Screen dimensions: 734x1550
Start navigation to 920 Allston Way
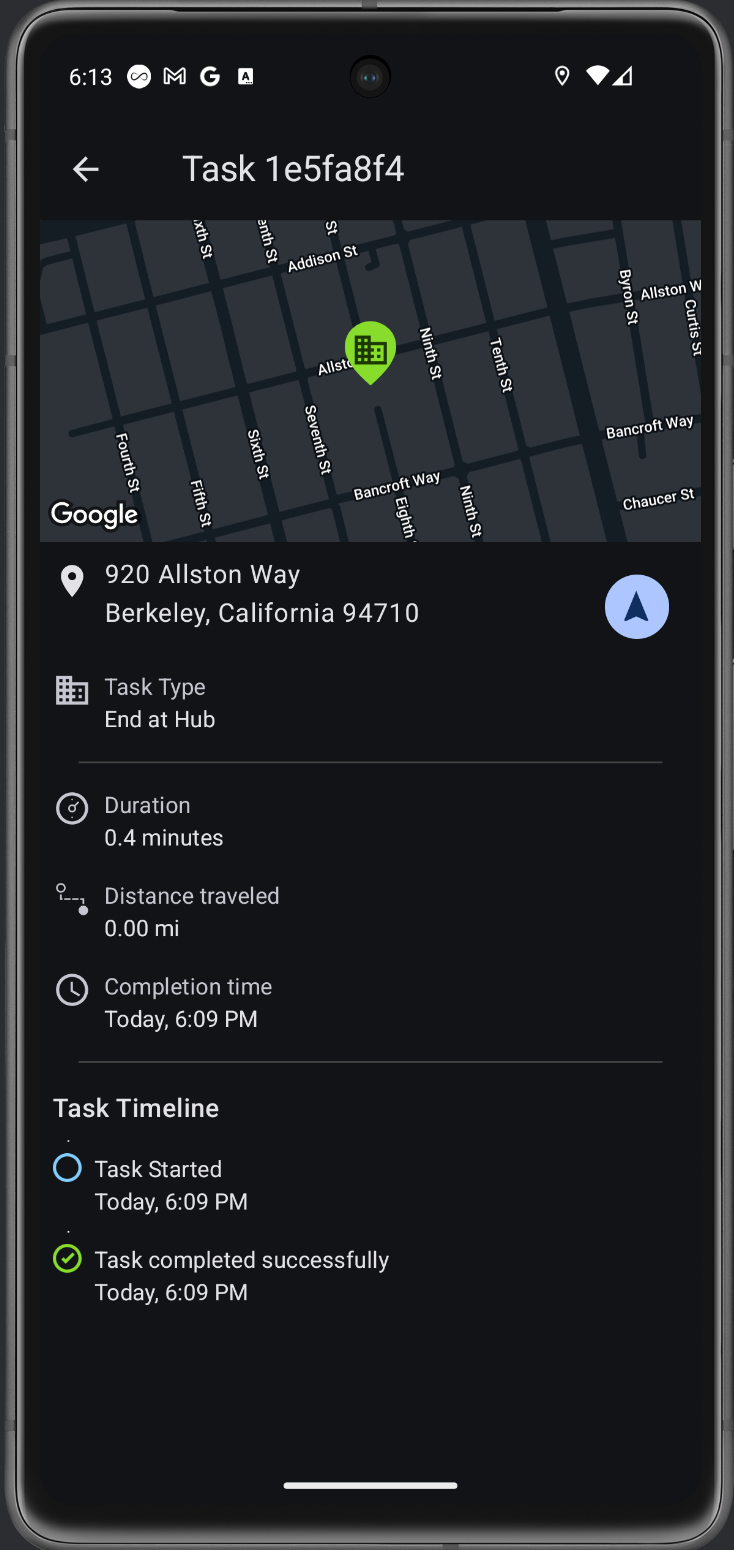[636, 607]
